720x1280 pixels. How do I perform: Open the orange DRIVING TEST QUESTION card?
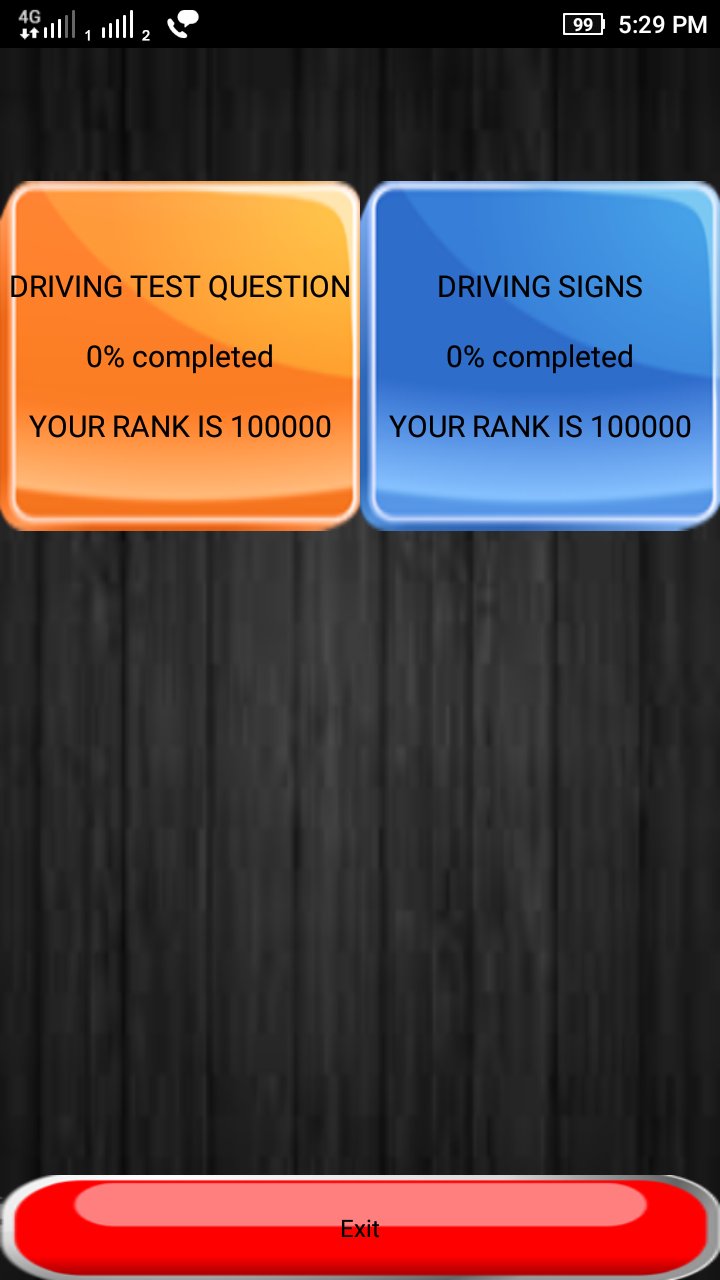click(180, 355)
